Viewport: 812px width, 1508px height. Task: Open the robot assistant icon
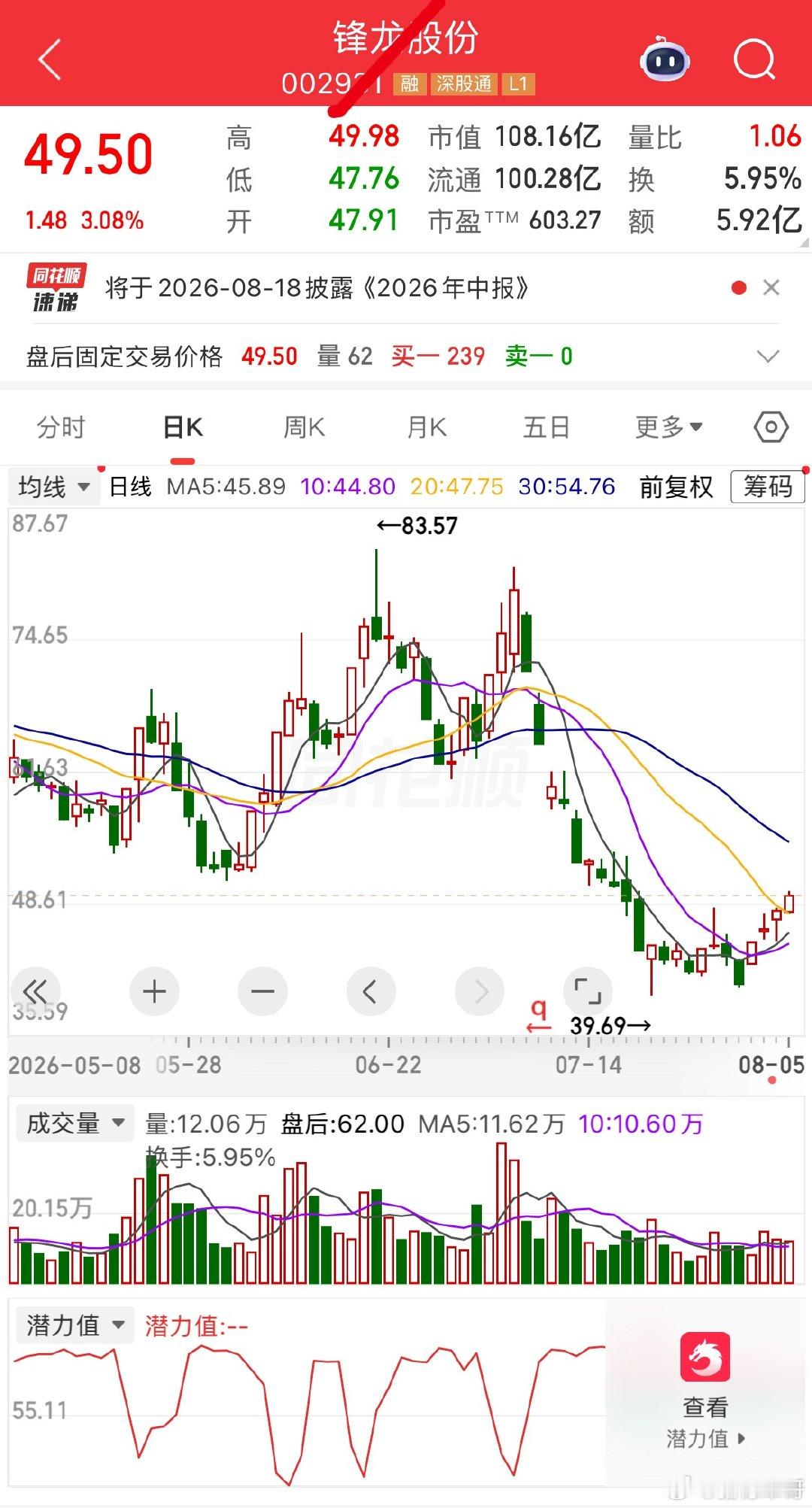point(665,59)
